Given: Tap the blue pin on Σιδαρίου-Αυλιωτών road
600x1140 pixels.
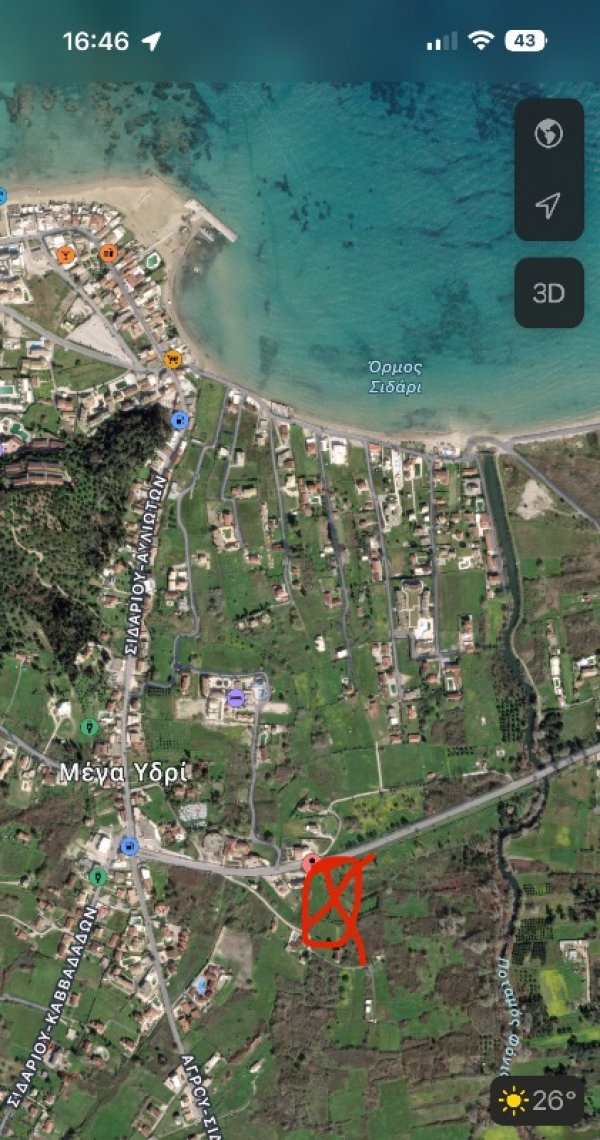Looking at the screenshot, I should pyautogui.click(x=180, y=420).
